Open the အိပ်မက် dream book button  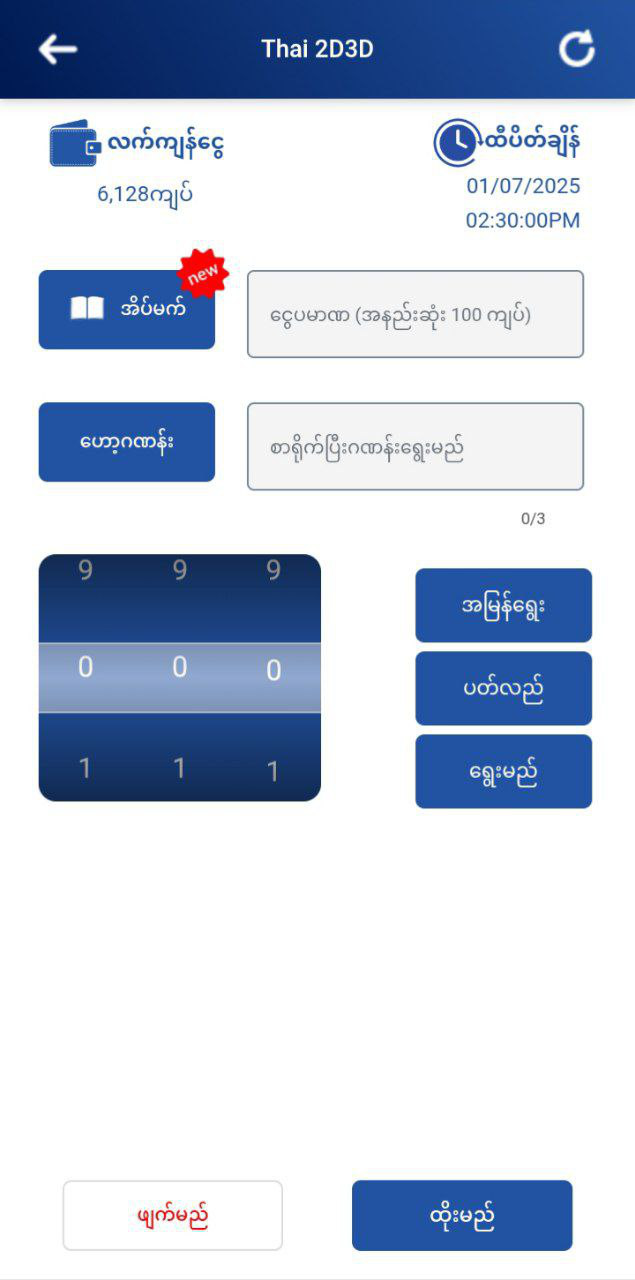tap(127, 309)
